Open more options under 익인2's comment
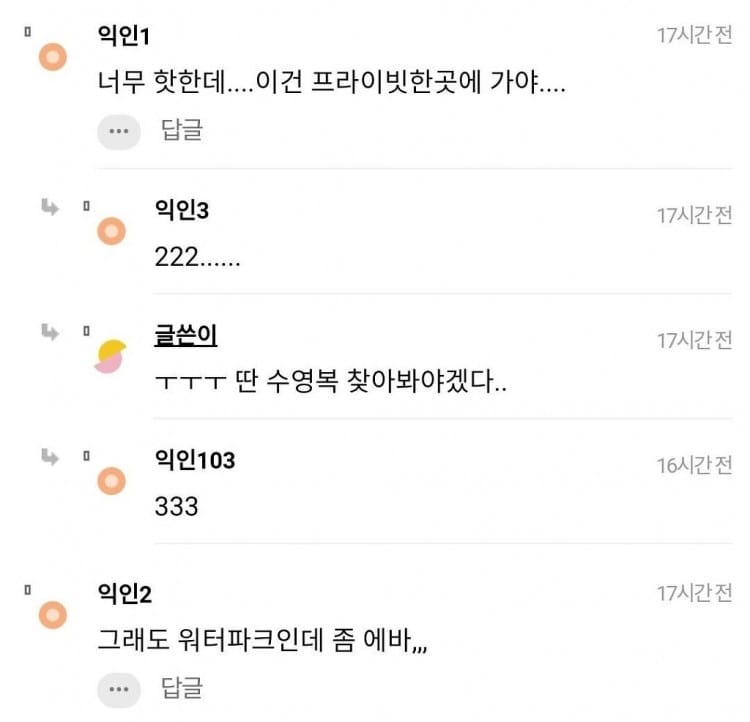Image resolution: width=750 pixels, height=722 pixels. pyautogui.click(x=119, y=689)
